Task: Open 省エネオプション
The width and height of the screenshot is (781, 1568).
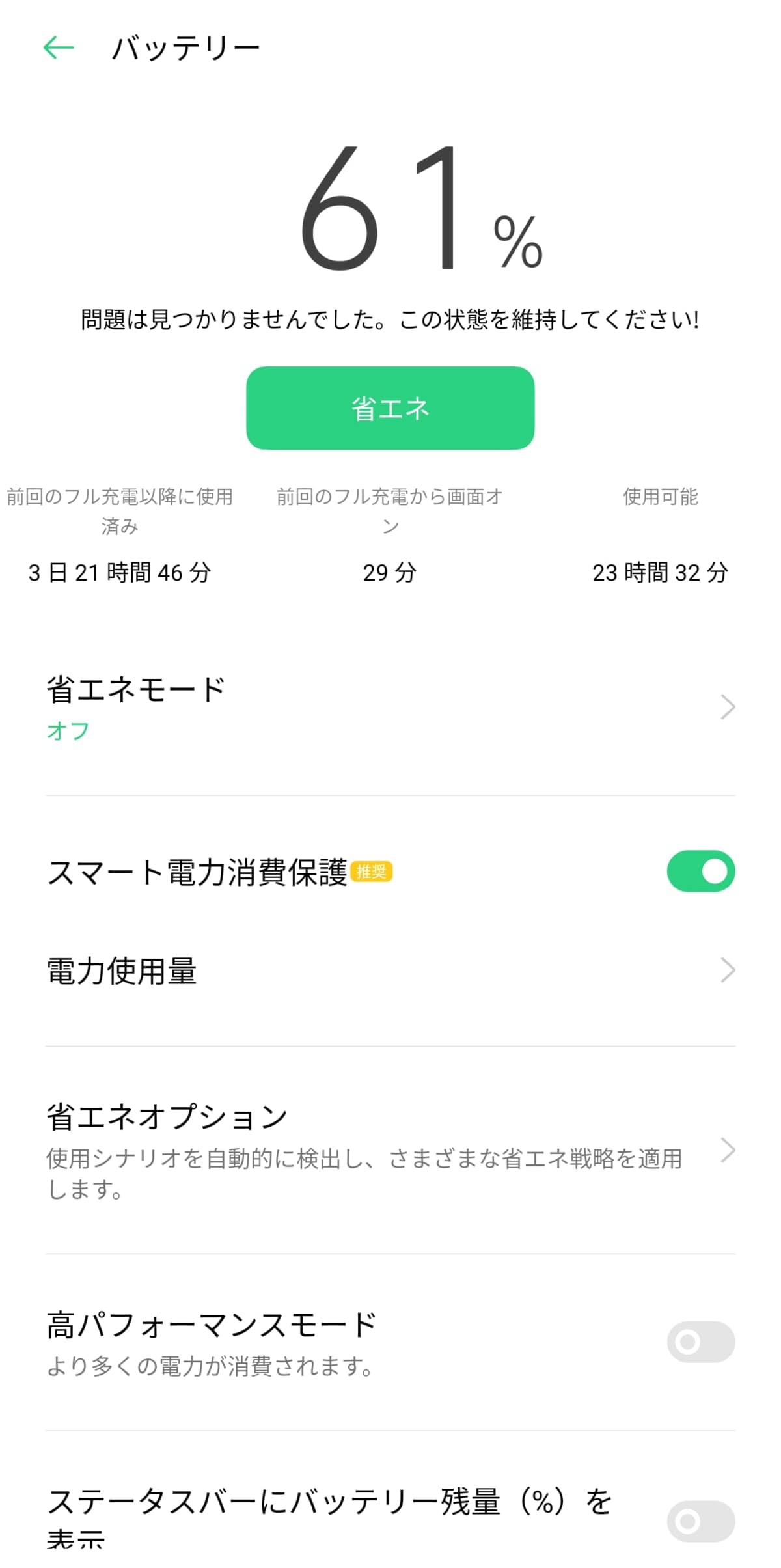Action: 390,1150
